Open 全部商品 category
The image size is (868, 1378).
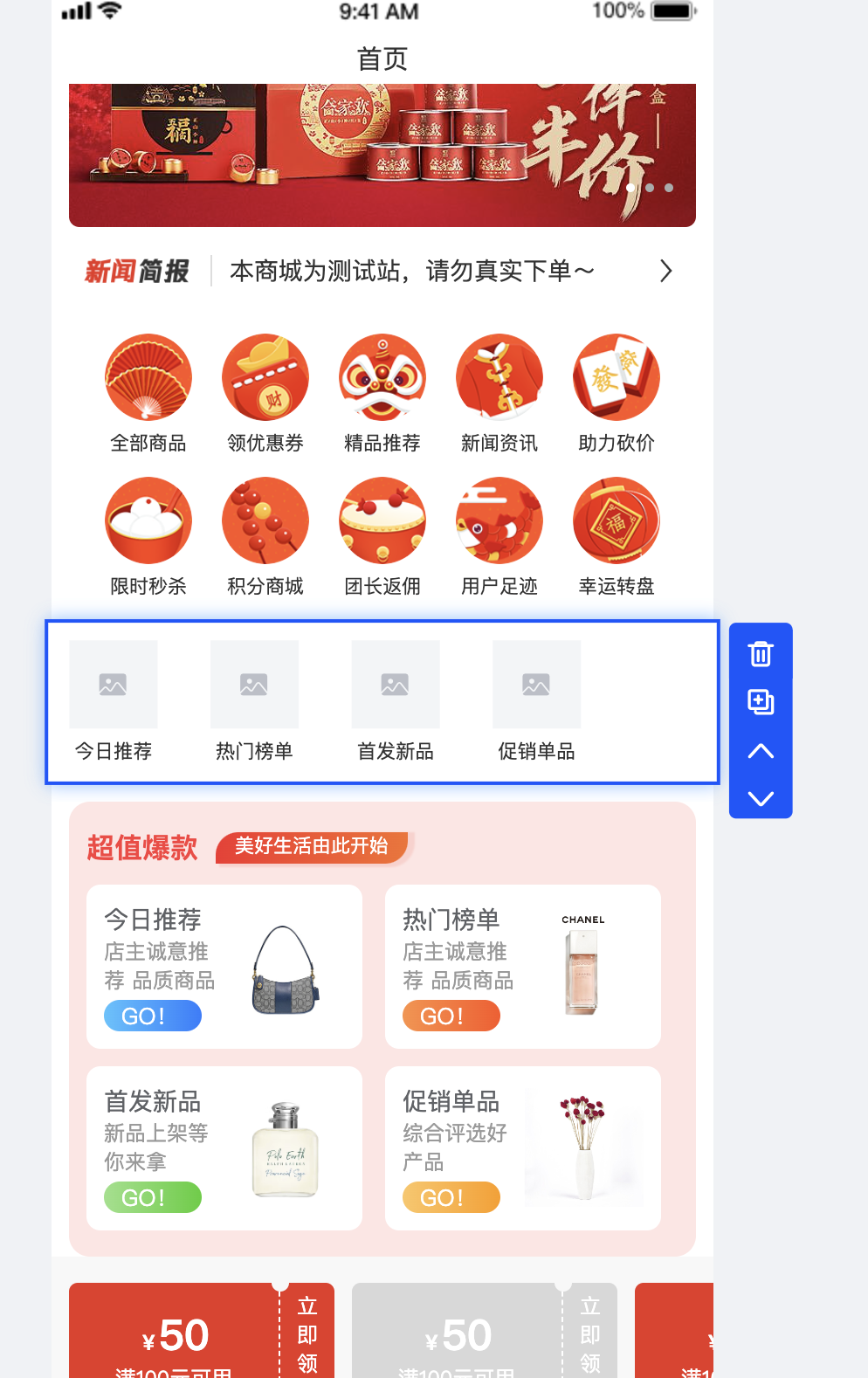tap(148, 393)
